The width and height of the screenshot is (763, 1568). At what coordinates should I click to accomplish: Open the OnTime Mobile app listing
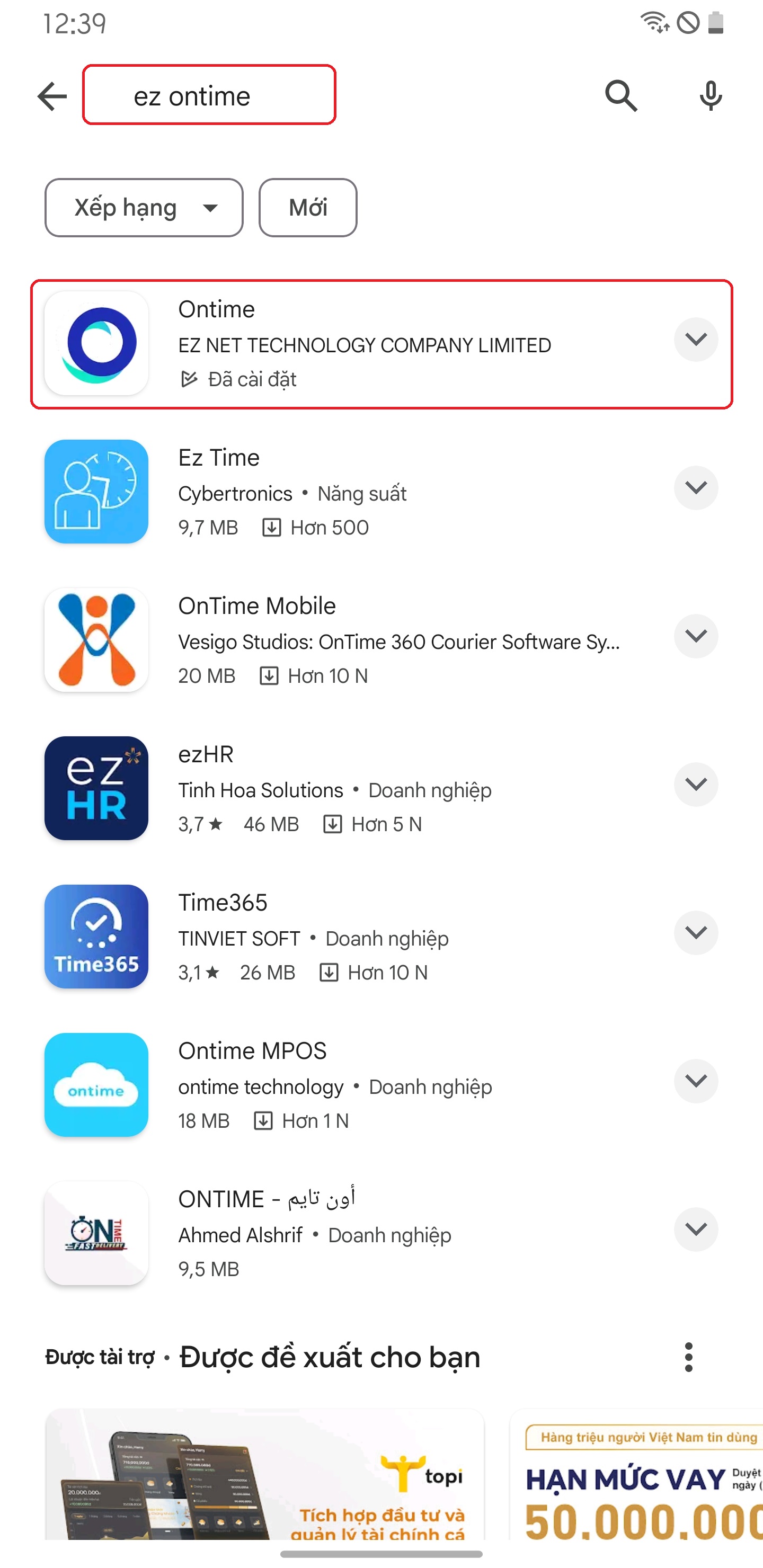pyautogui.click(x=366, y=640)
